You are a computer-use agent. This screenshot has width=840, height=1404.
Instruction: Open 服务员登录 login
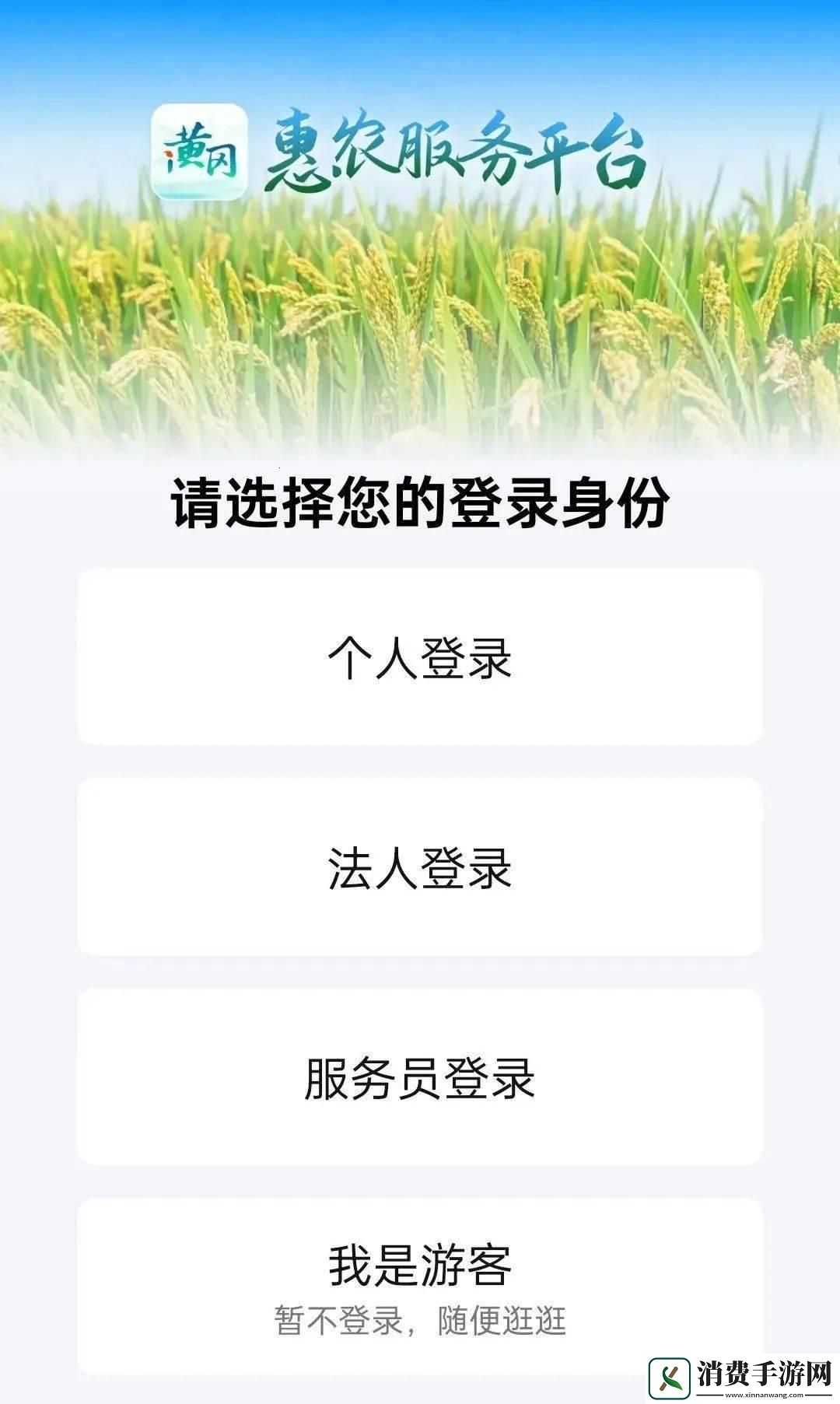(420, 1077)
